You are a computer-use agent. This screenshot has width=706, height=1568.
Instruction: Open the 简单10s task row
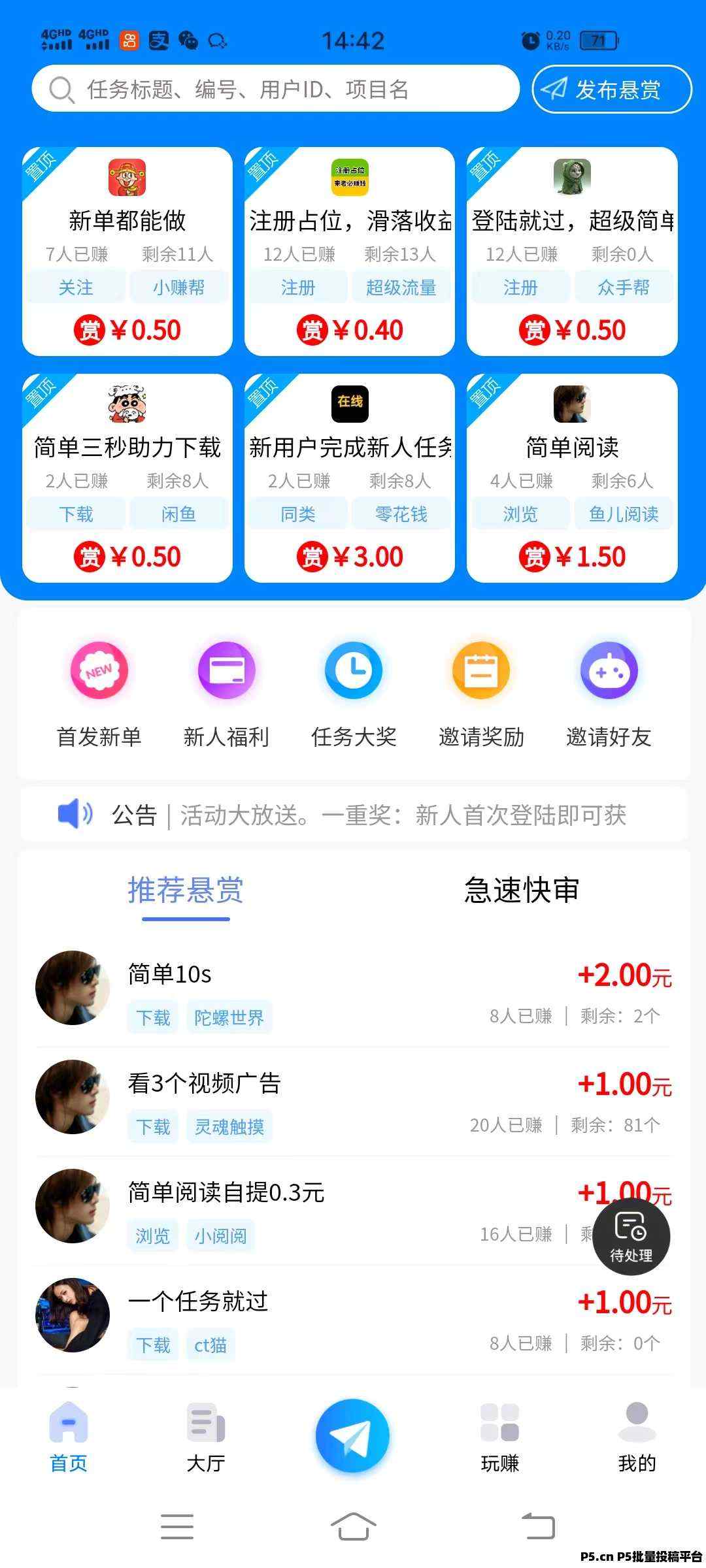click(x=353, y=992)
